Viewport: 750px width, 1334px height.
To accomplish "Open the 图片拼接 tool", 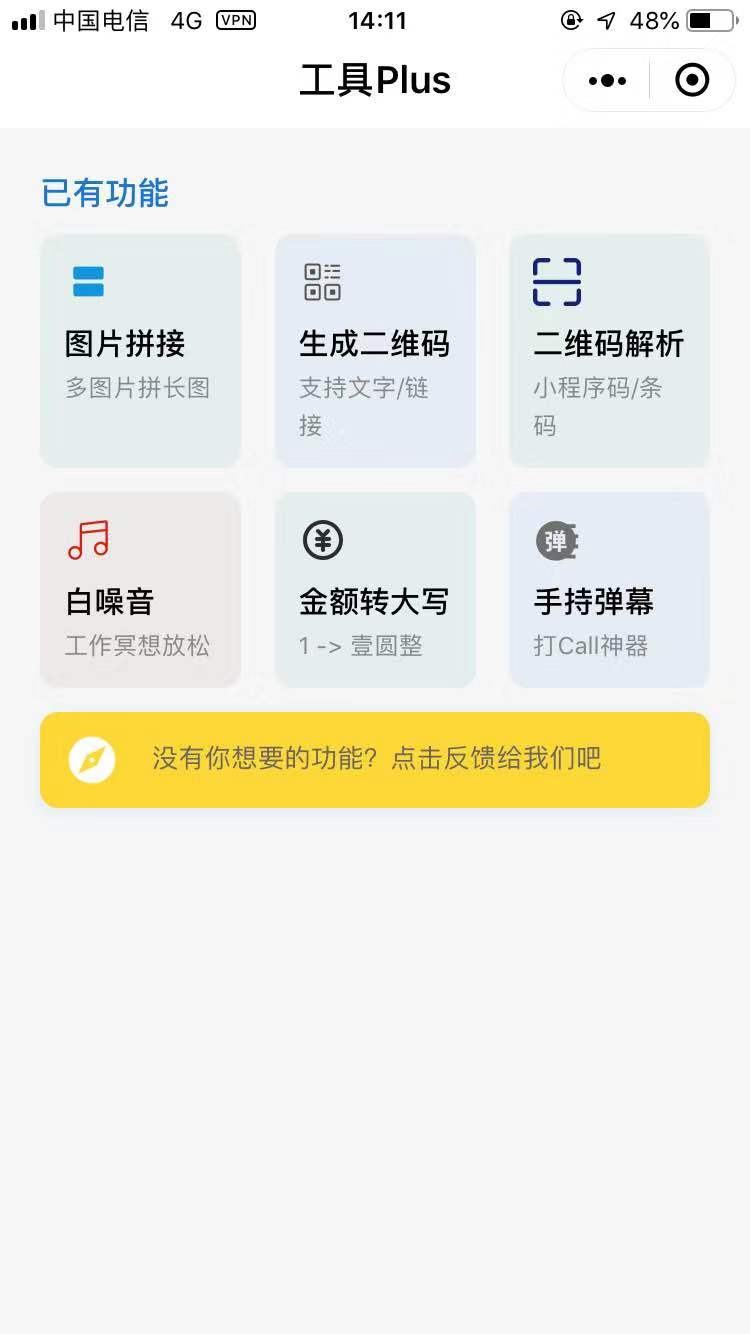I will (x=140, y=351).
